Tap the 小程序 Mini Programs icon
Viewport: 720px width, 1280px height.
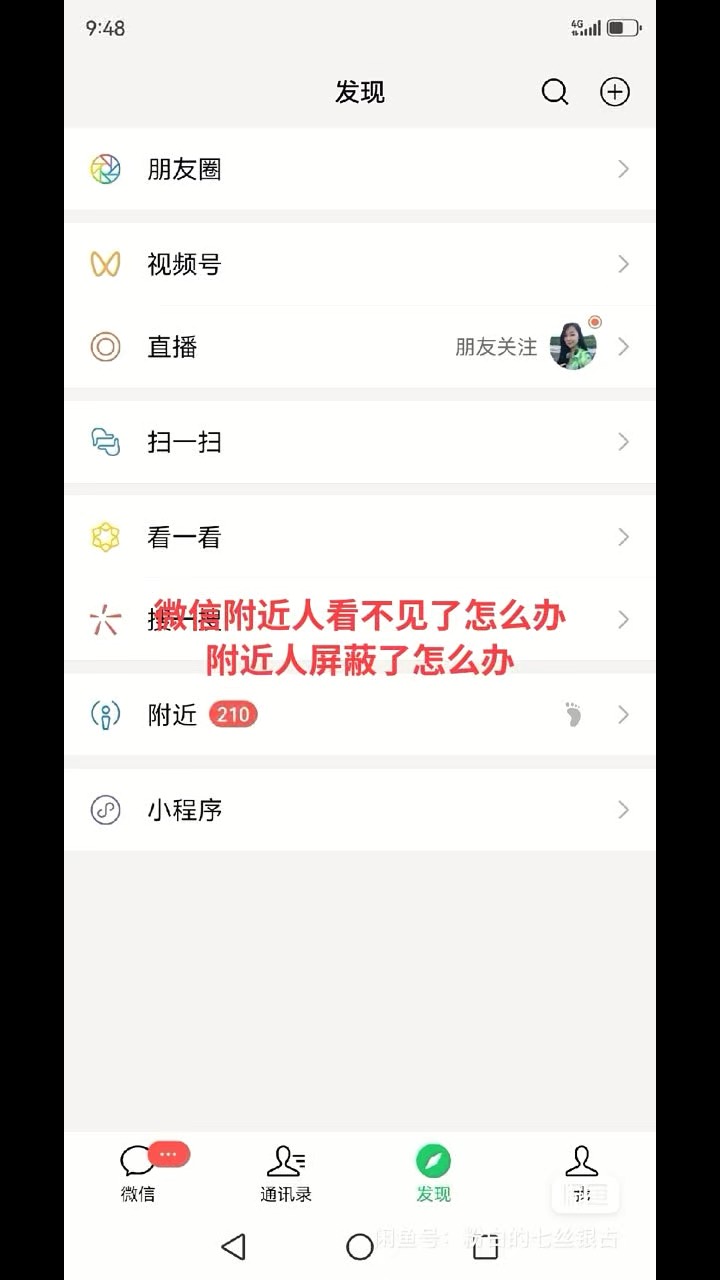point(104,810)
